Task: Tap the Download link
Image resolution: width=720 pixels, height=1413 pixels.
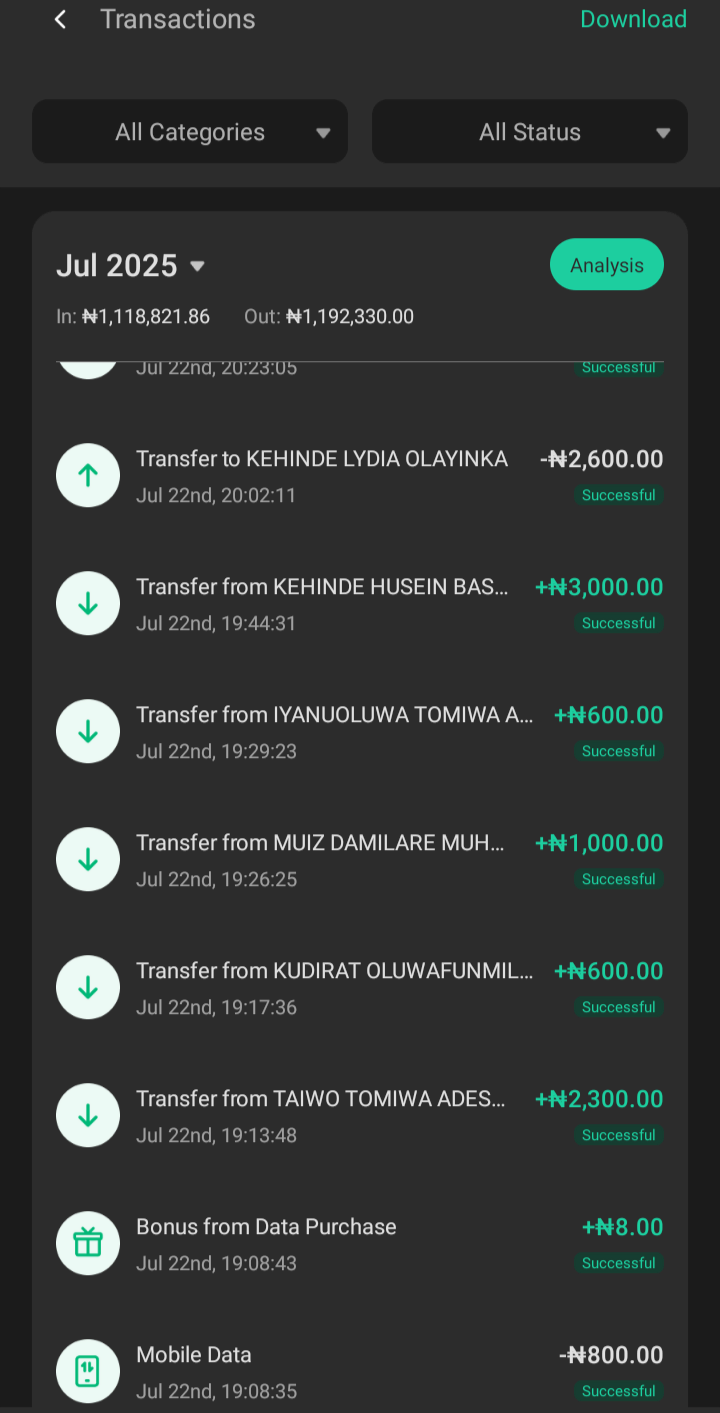Action: pos(633,19)
